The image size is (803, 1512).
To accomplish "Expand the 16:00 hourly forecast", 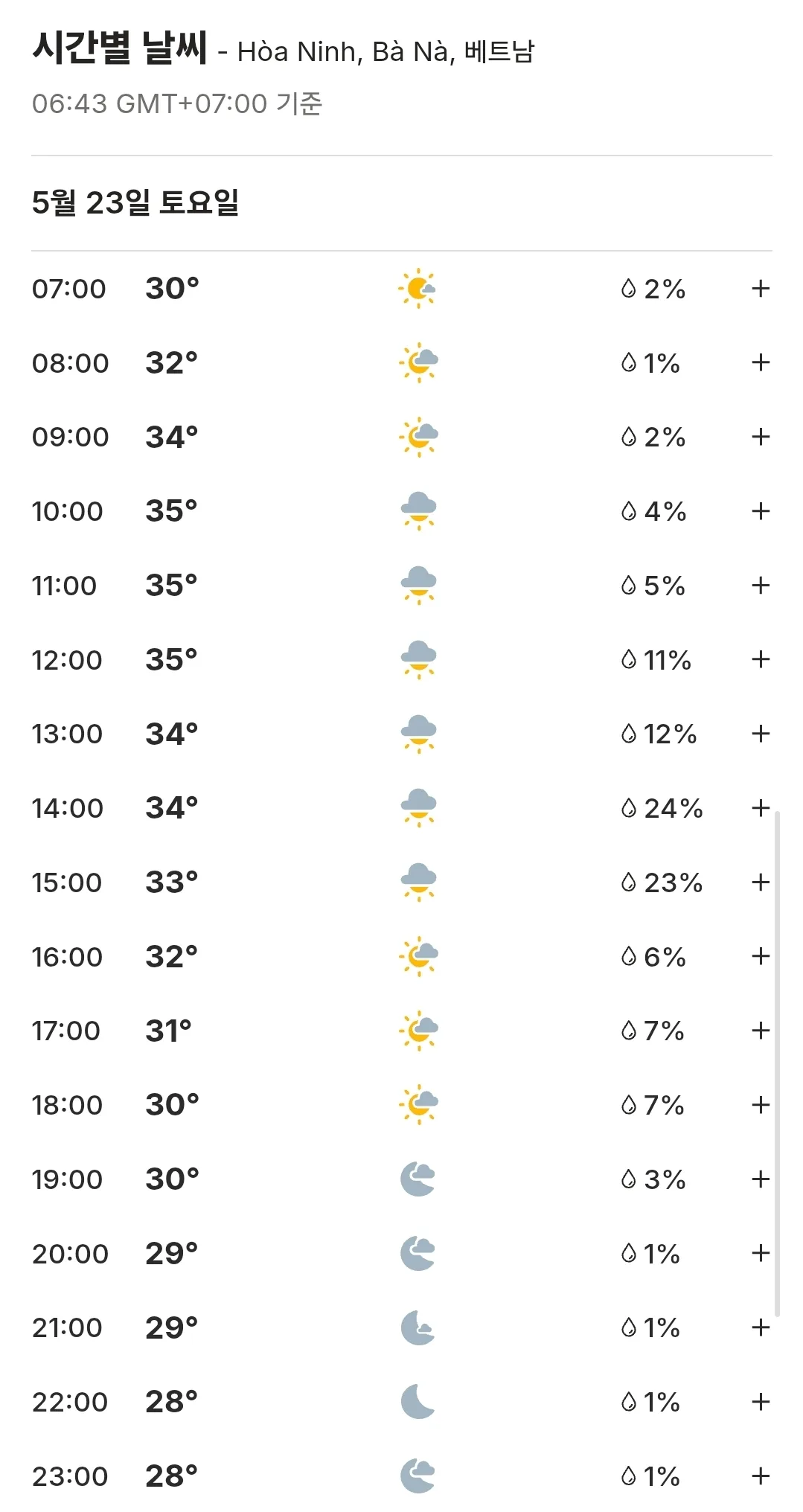I will click(x=760, y=956).
